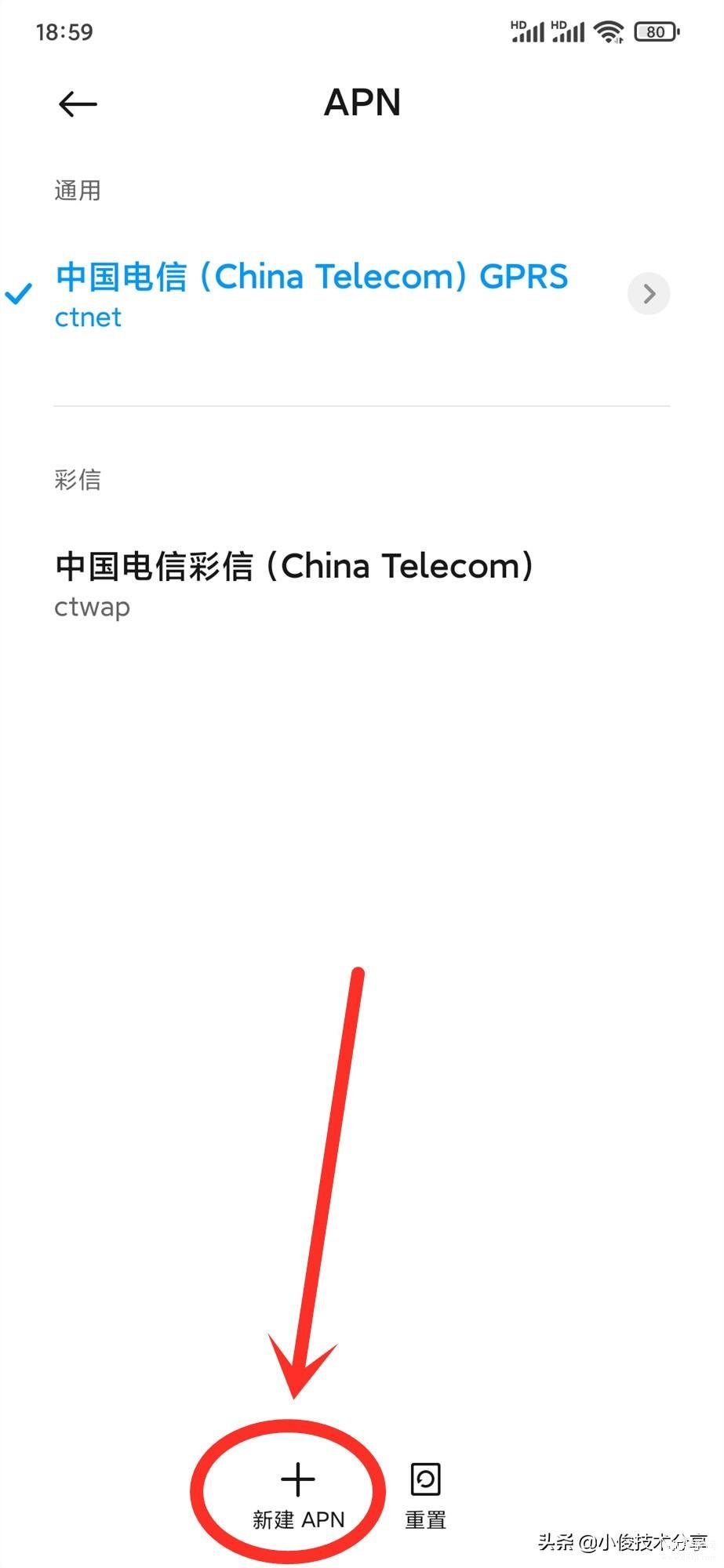The height and width of the screenshot is (1568, 724).
Task: Open details chevron for China Telecom GPRS
Action: coord(648,294)
